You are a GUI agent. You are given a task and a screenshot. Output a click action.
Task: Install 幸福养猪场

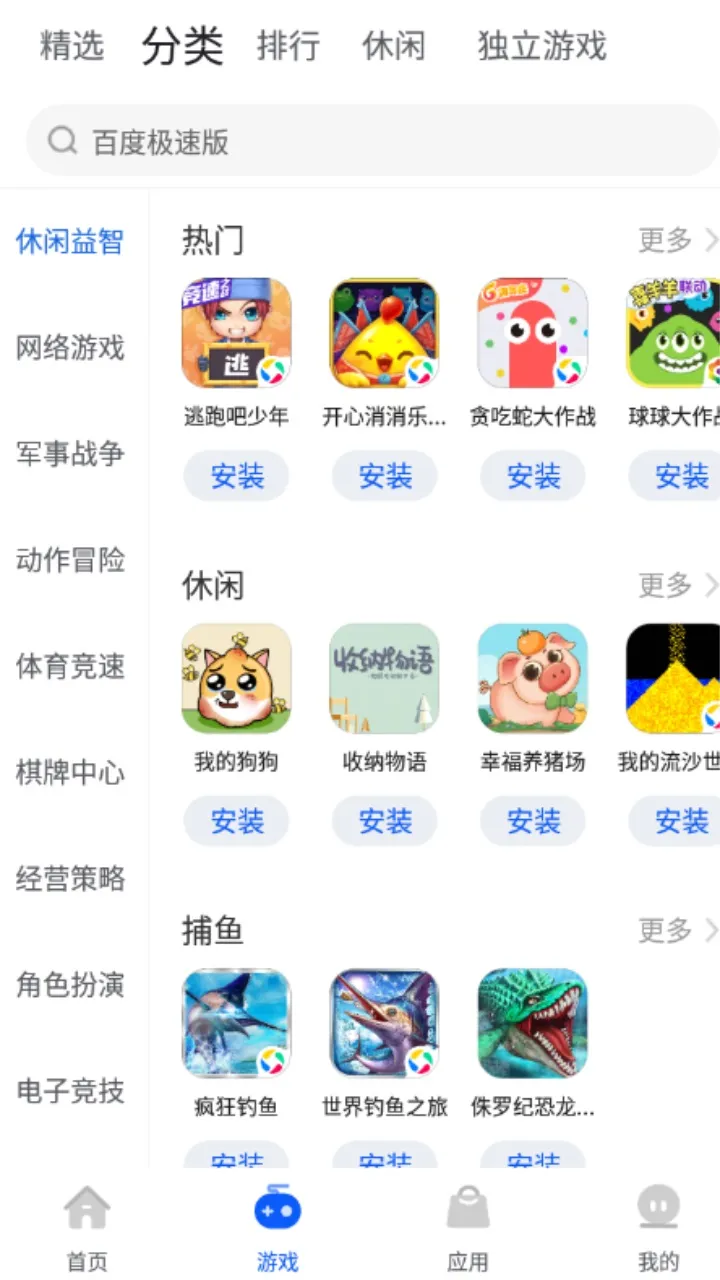click(533, 822)
